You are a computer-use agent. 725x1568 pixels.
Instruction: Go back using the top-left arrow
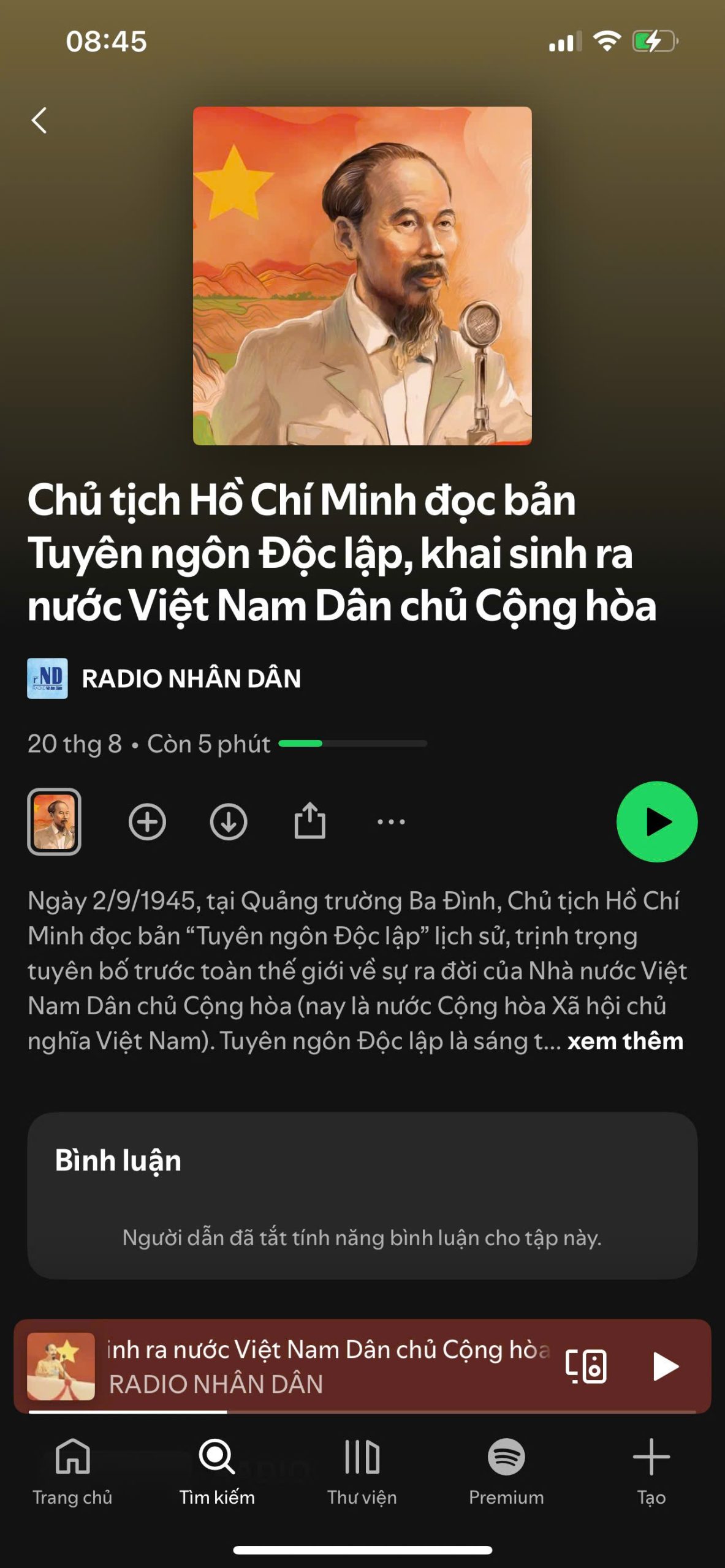[39, 120]
